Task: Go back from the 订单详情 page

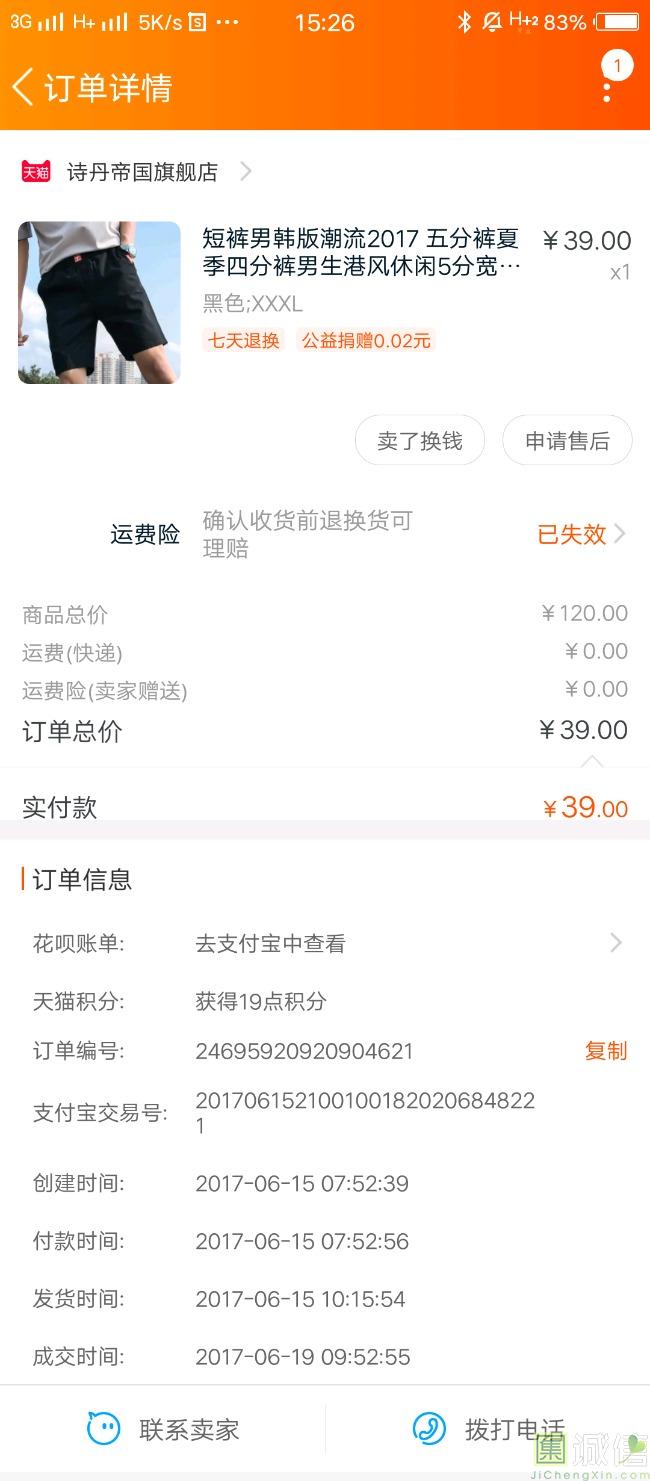Action: click(23, 87)
